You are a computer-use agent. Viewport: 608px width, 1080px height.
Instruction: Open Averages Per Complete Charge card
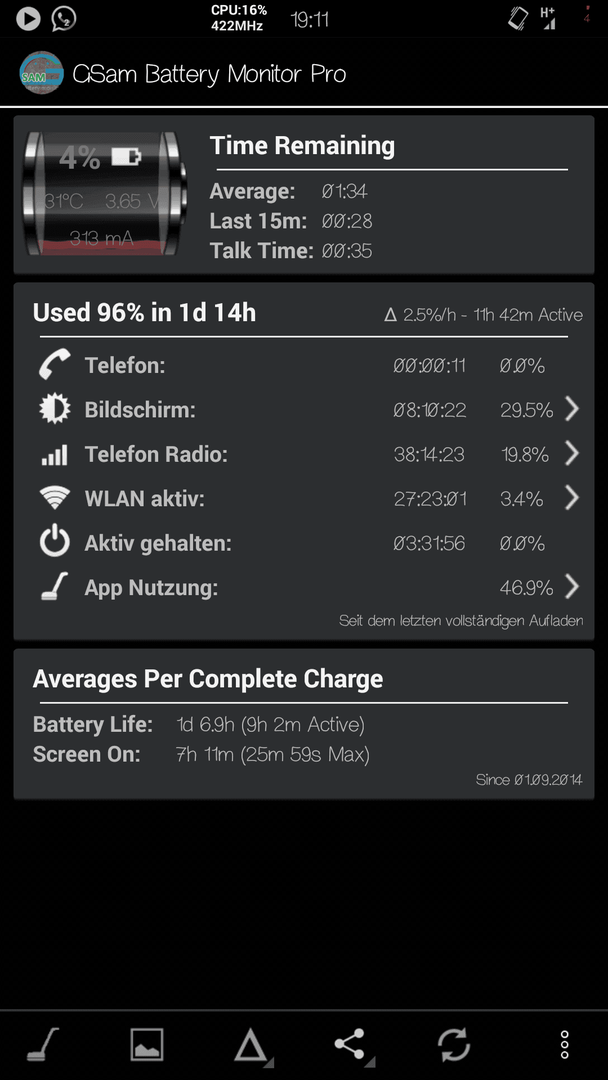(304, 724)
